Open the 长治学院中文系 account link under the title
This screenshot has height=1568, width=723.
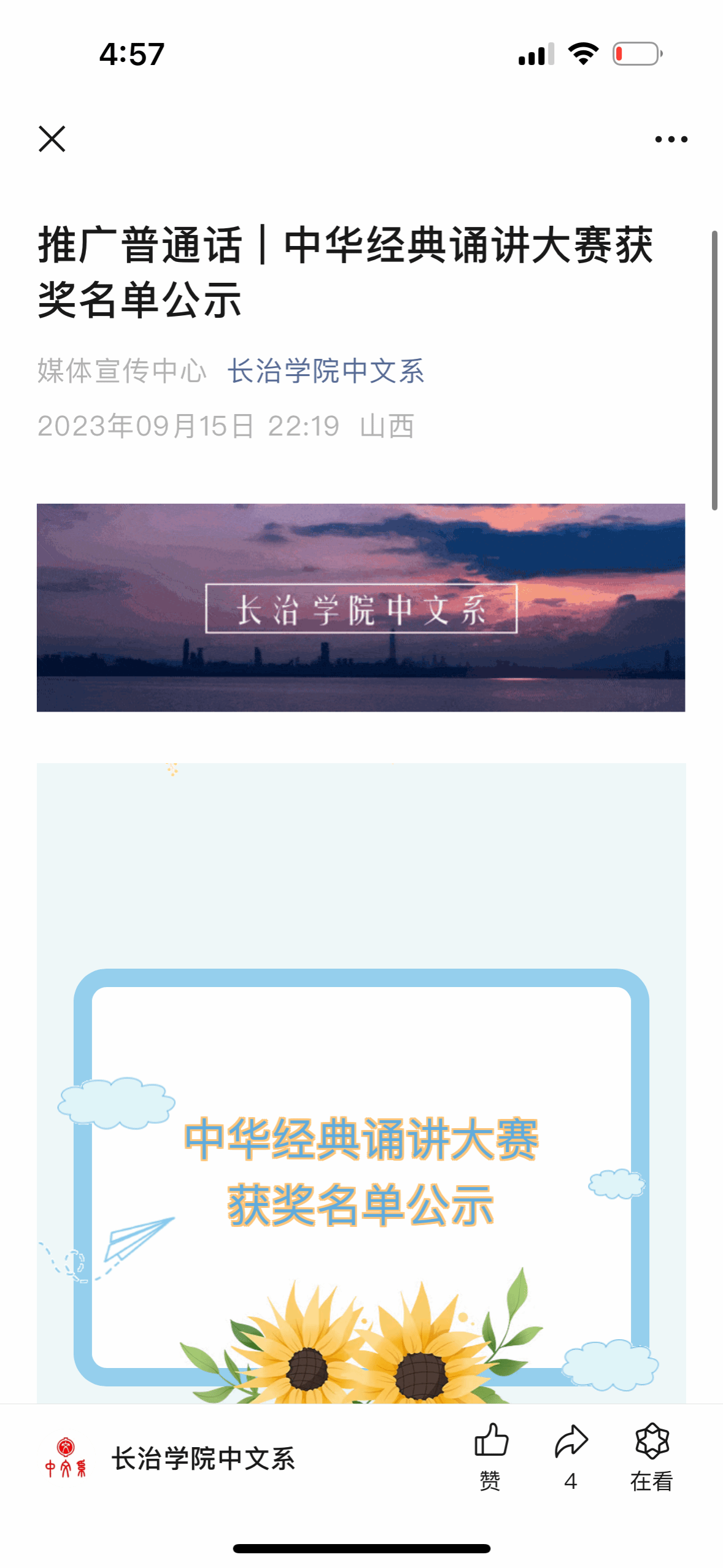coord(325,371)
